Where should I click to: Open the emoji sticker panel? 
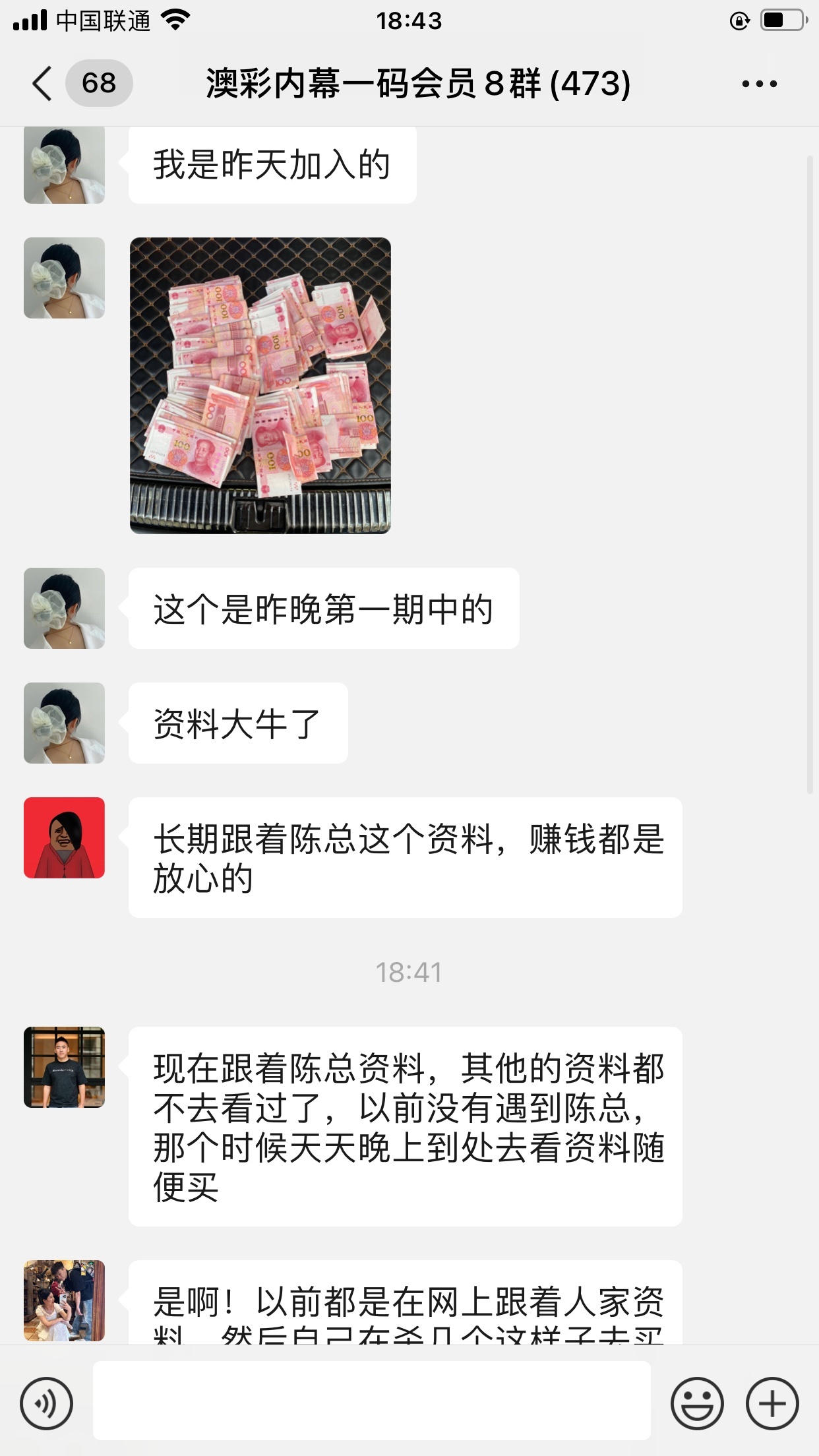(x=696, y=1403)
